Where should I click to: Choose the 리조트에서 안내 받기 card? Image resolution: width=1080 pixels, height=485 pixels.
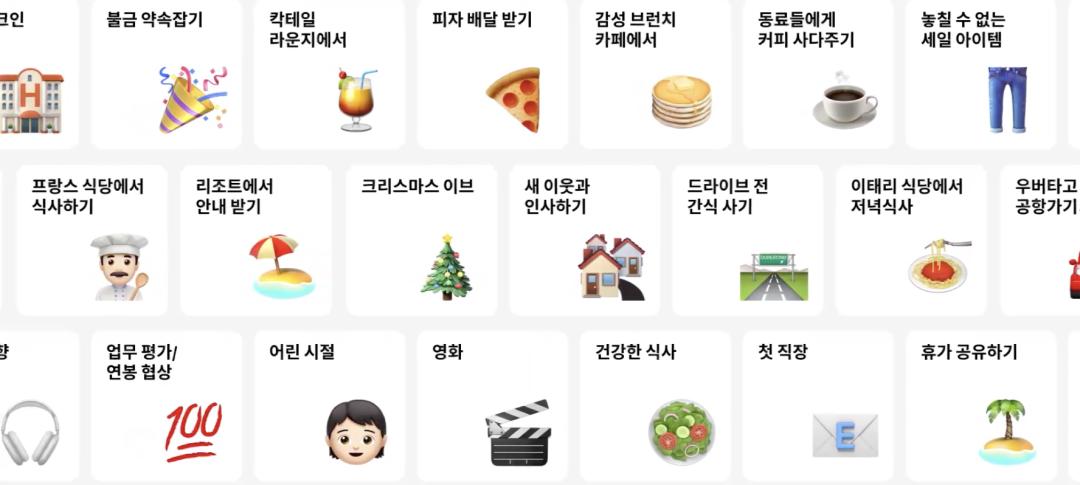pos(255,240)
